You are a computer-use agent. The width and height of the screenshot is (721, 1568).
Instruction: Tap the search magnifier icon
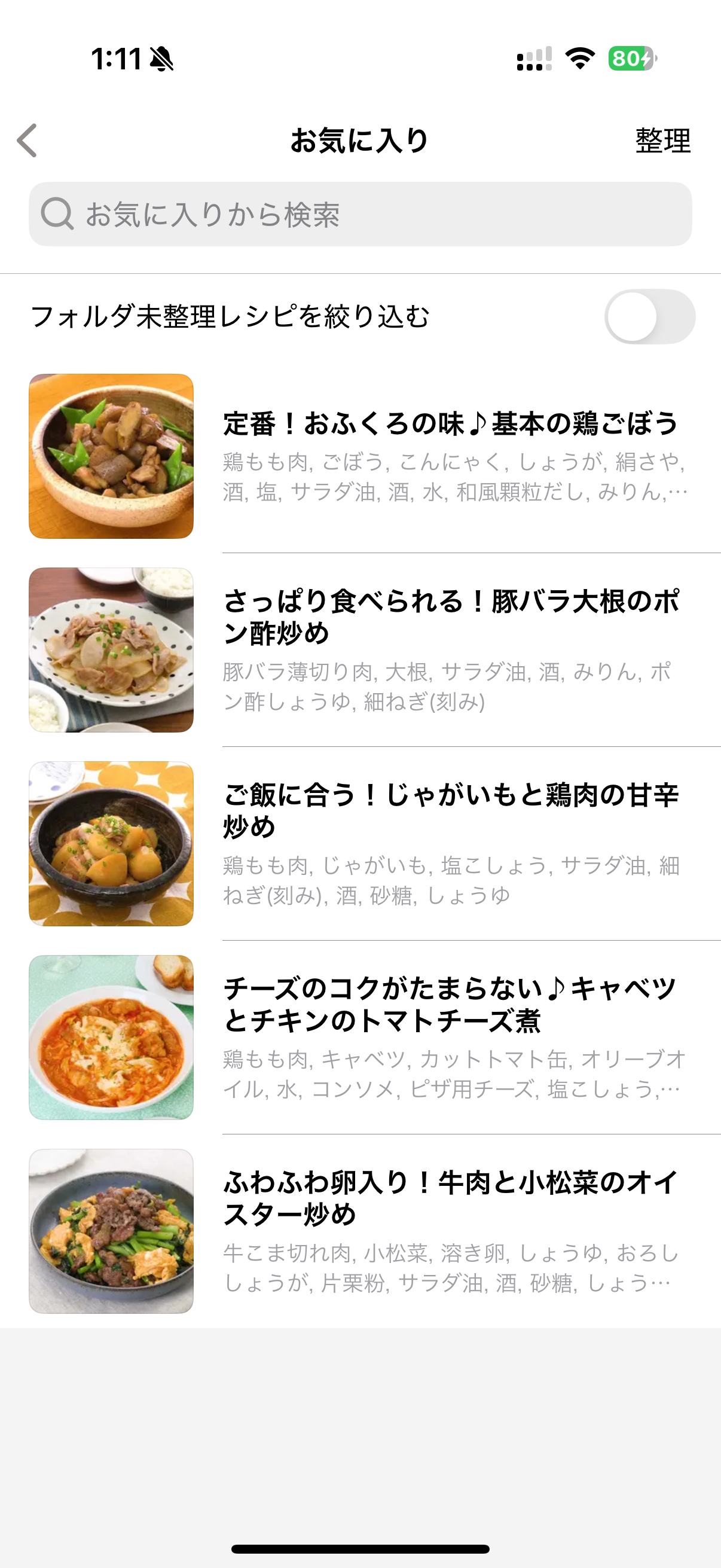point(57,213)
